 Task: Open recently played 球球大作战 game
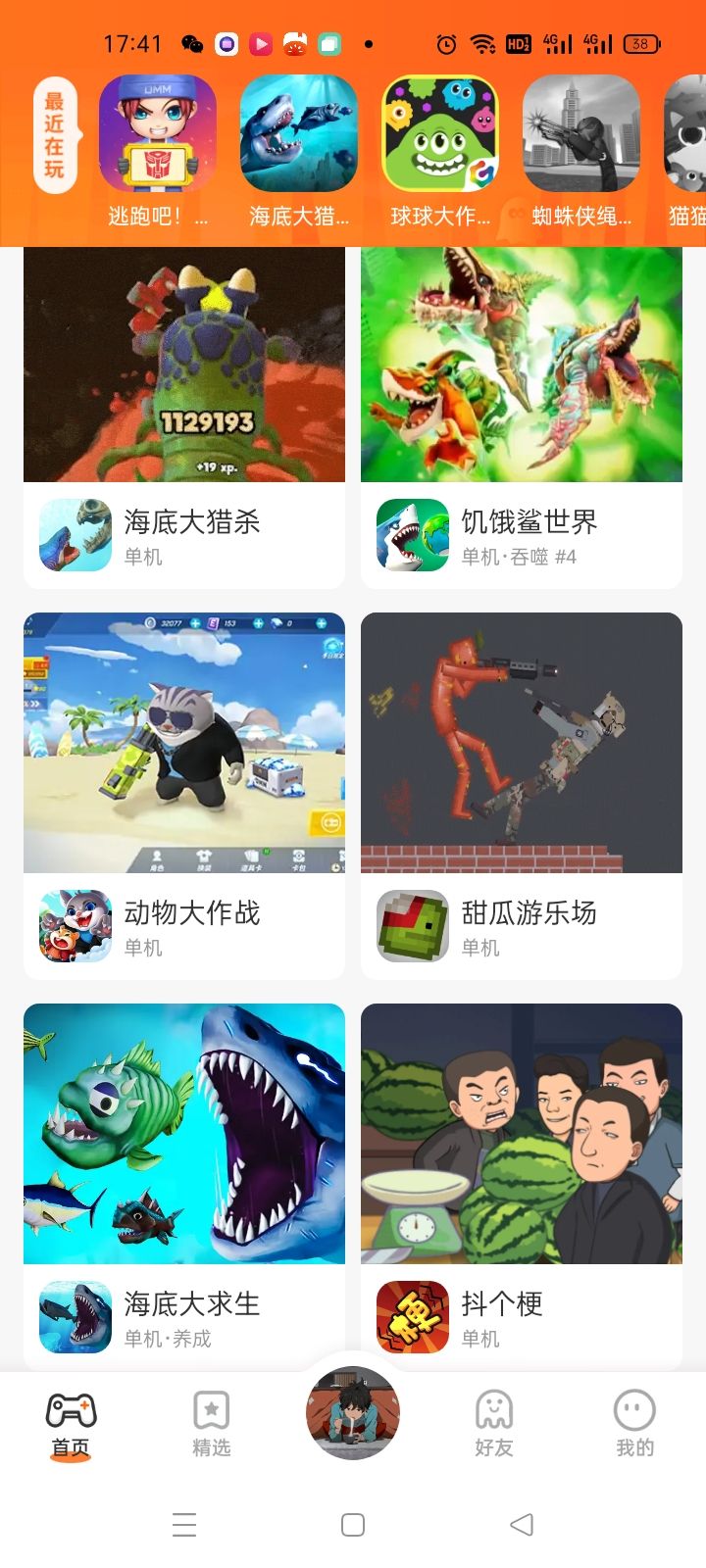point(440,134)
